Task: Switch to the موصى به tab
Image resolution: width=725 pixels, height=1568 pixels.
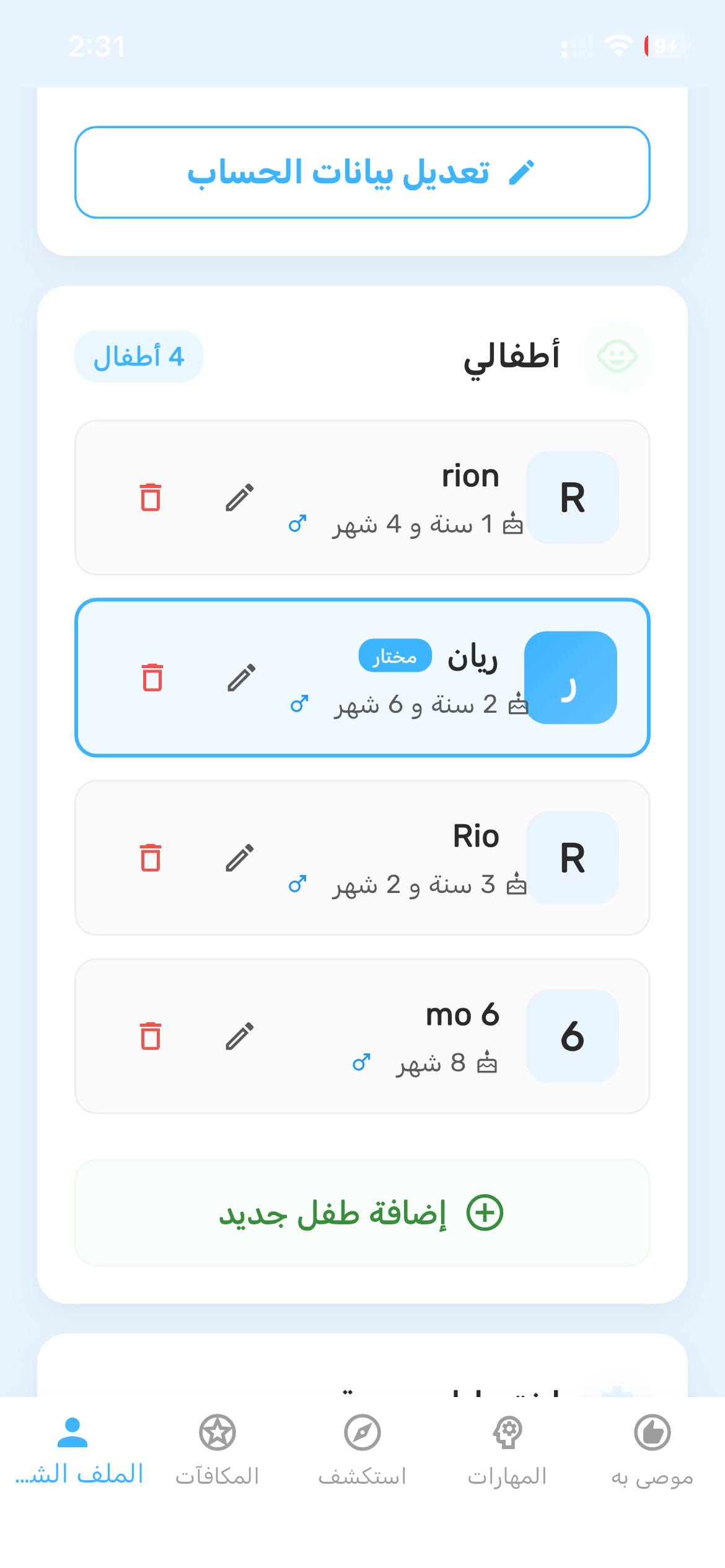Action: (652, 1449)
